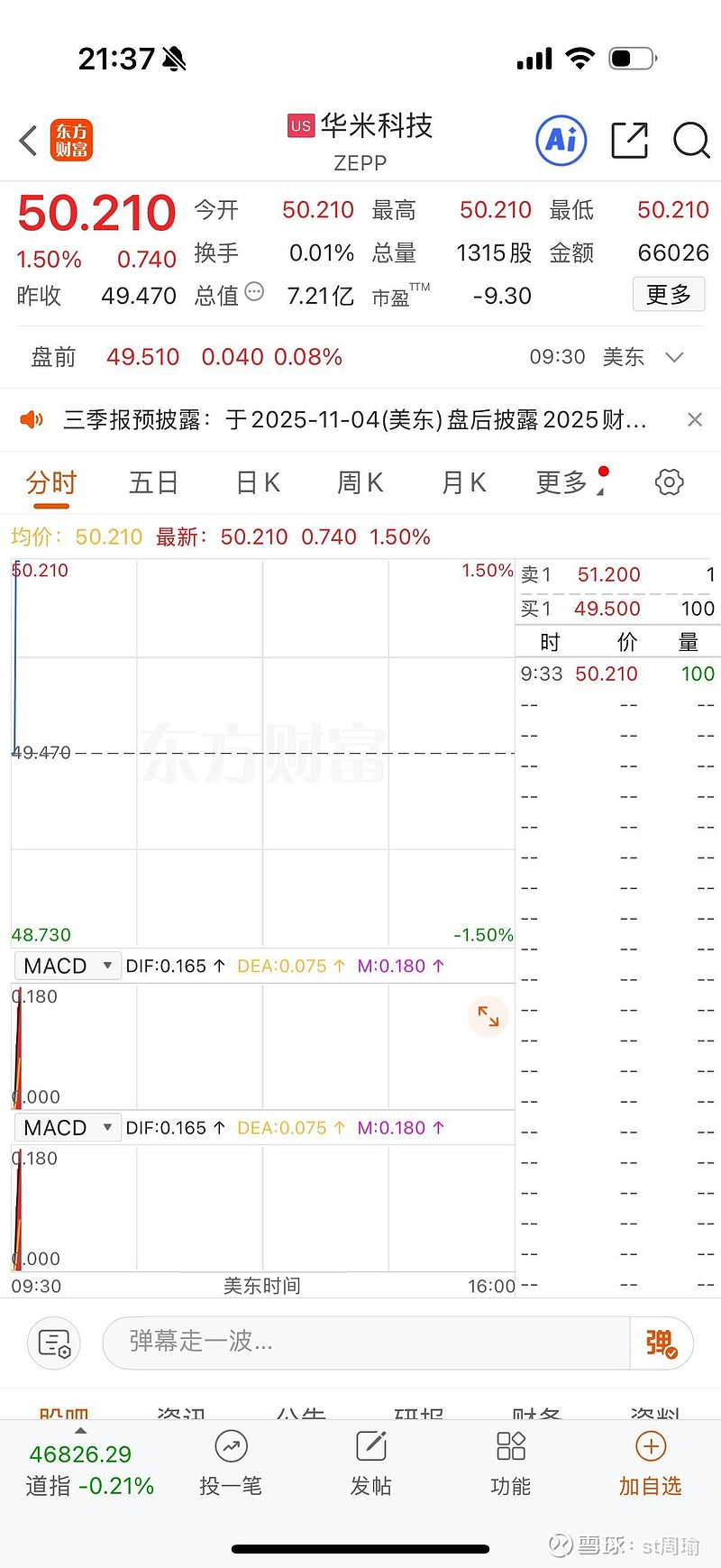Tap the share icon
Viewport: 721px width, 1568px height.
629,141
